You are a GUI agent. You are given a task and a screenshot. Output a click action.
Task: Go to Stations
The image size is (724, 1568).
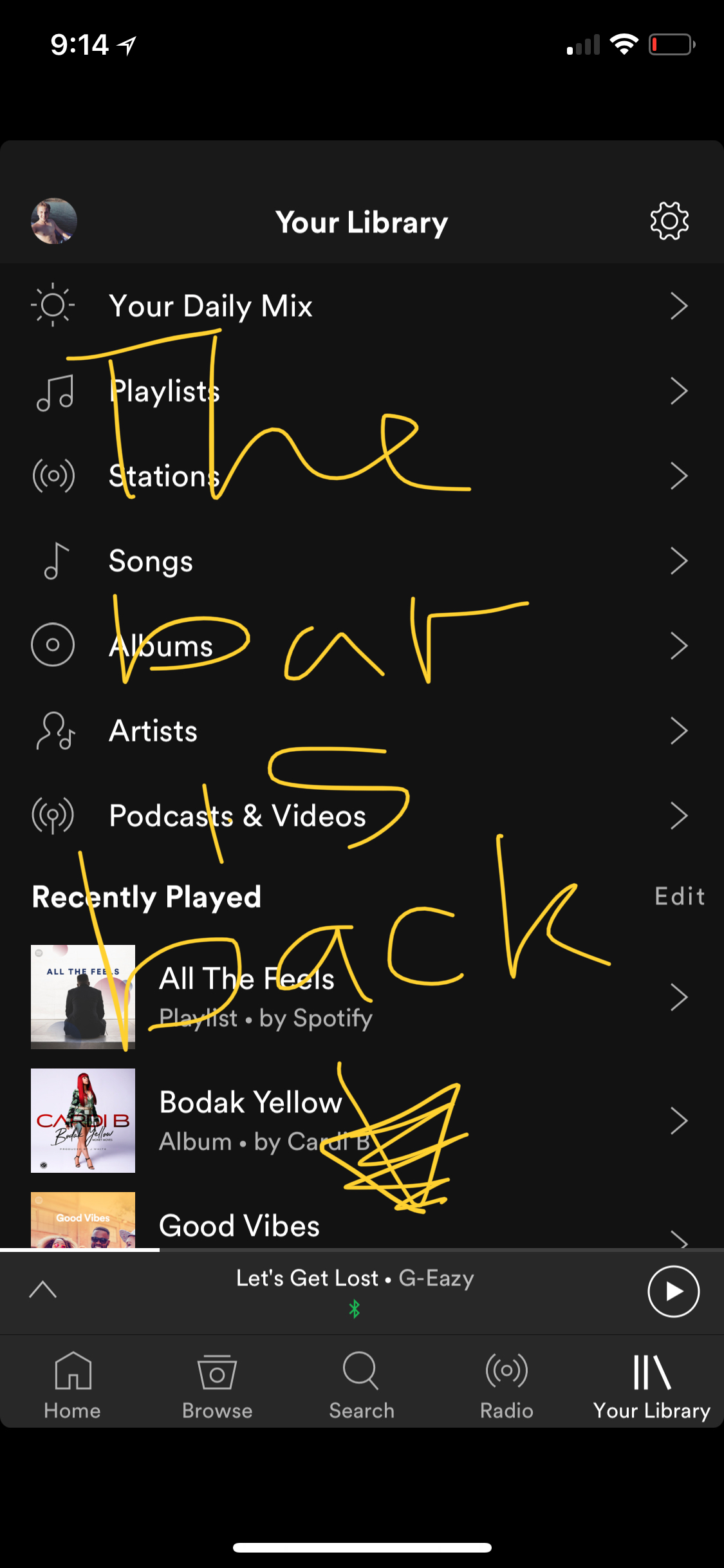362,476
